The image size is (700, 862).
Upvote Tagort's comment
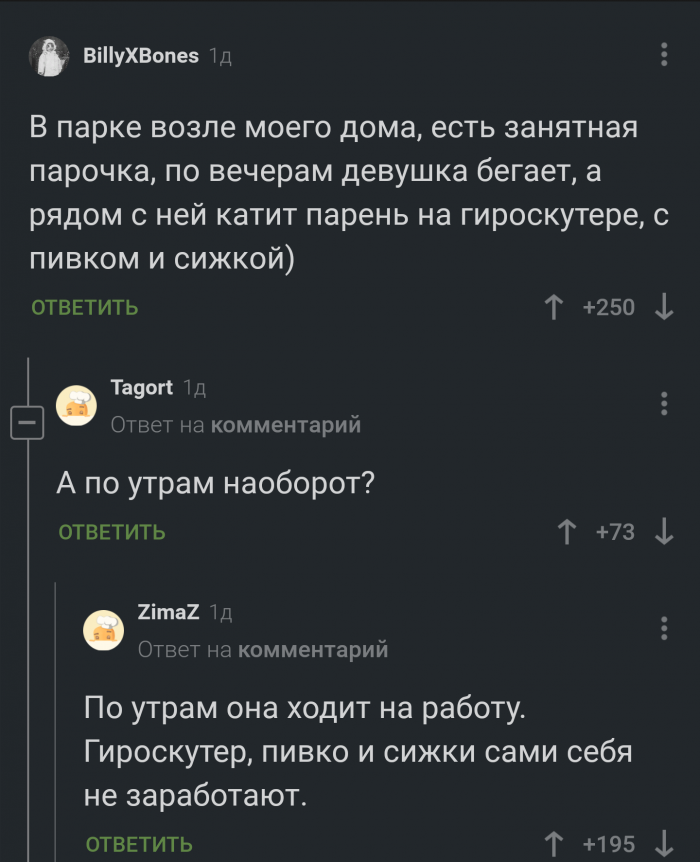point(568,532)
